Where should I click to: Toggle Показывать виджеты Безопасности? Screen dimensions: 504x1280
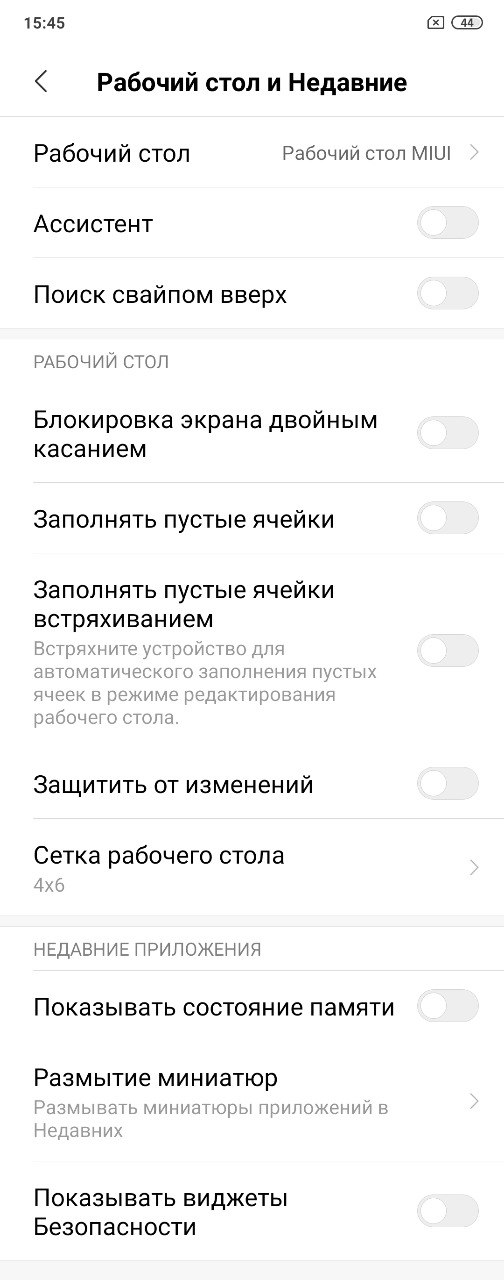coord(448,1211)
